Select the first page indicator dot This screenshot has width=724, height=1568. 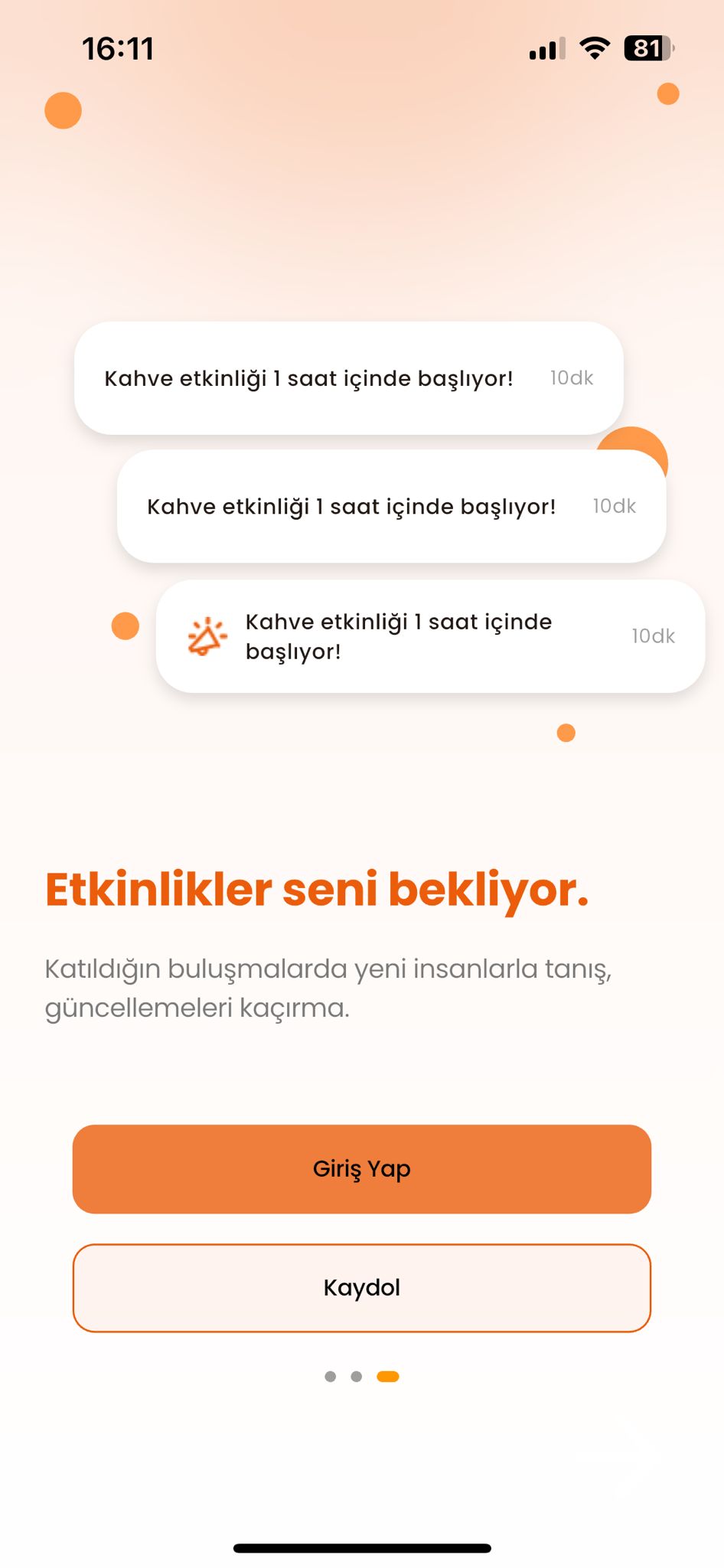tap(331, 1376)
